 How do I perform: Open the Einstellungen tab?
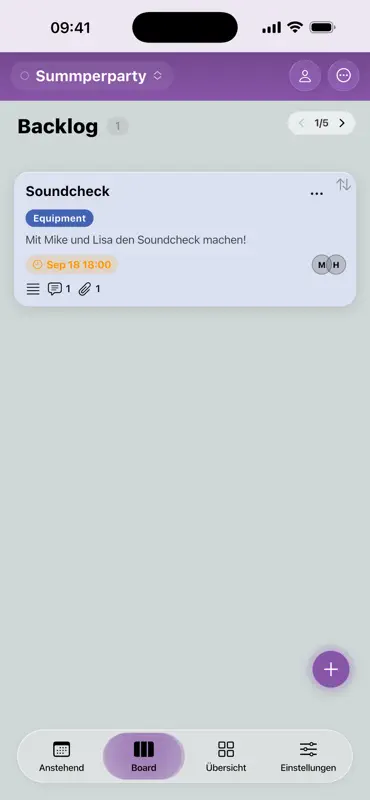pos(308,756)
